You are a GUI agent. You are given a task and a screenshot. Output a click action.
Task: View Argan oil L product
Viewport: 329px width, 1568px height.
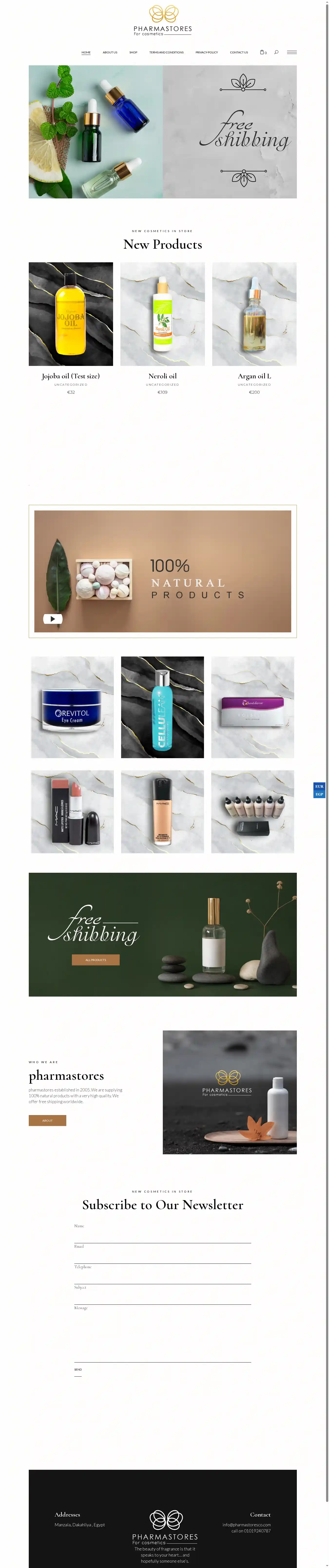click(x=254, y=376)
